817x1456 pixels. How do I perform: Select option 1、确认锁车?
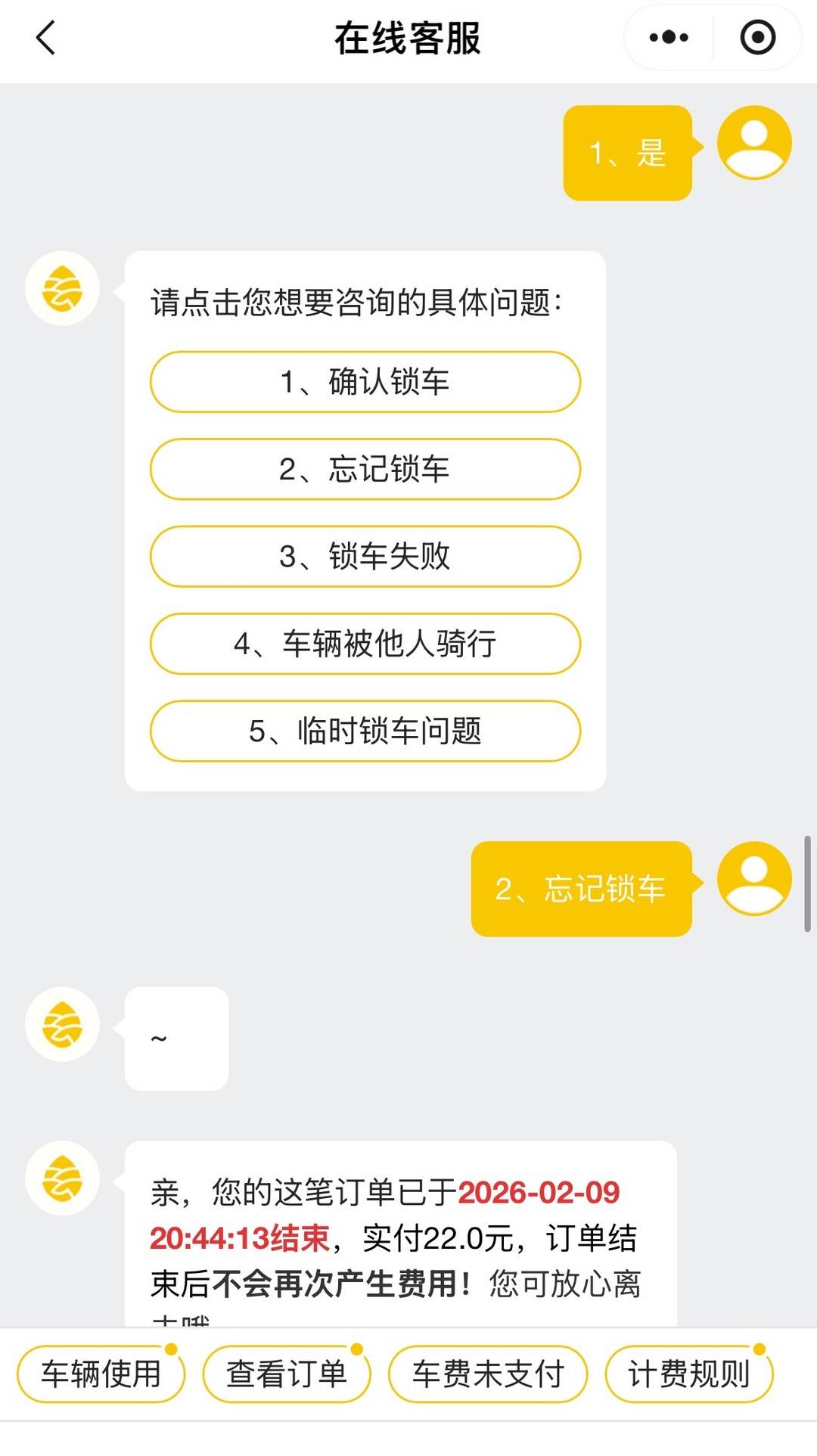coord(365,382)
